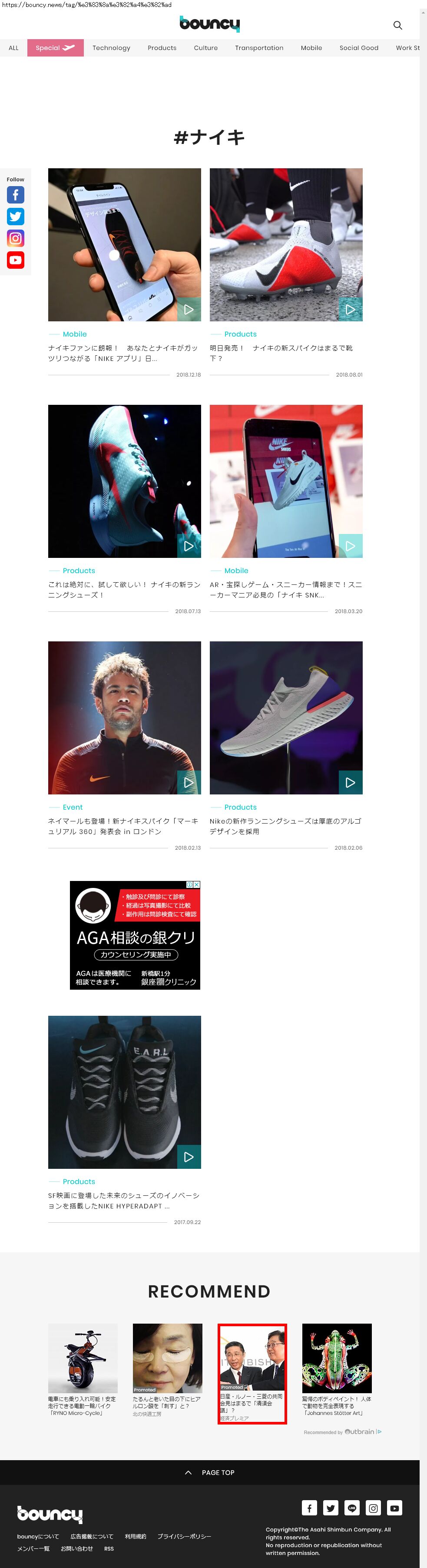Open the footer LINE icon
This screenshot has height=1568, width=427.
point(352,1508)
